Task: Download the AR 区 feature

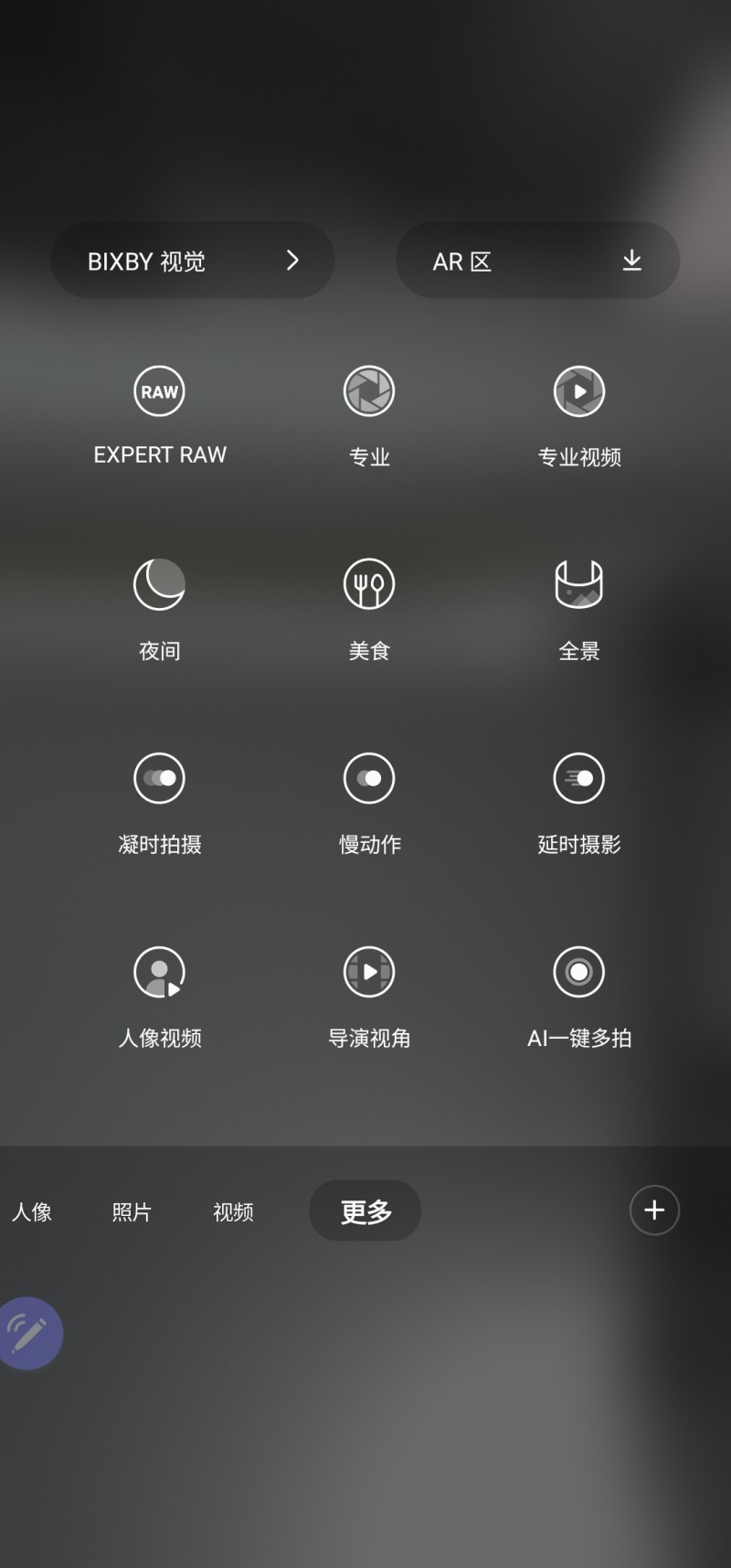Action: [x=630, y=261]
